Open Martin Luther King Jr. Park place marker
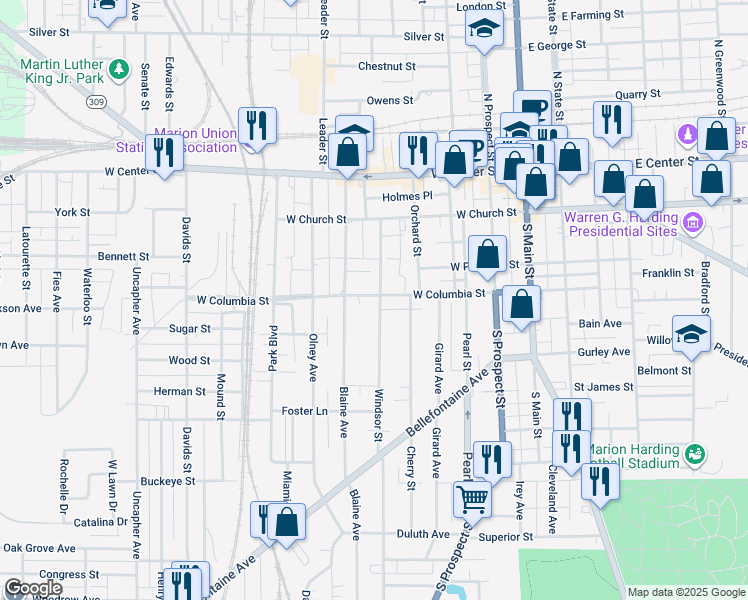This screenshot has width=748, height=600. tap(120, 70)
